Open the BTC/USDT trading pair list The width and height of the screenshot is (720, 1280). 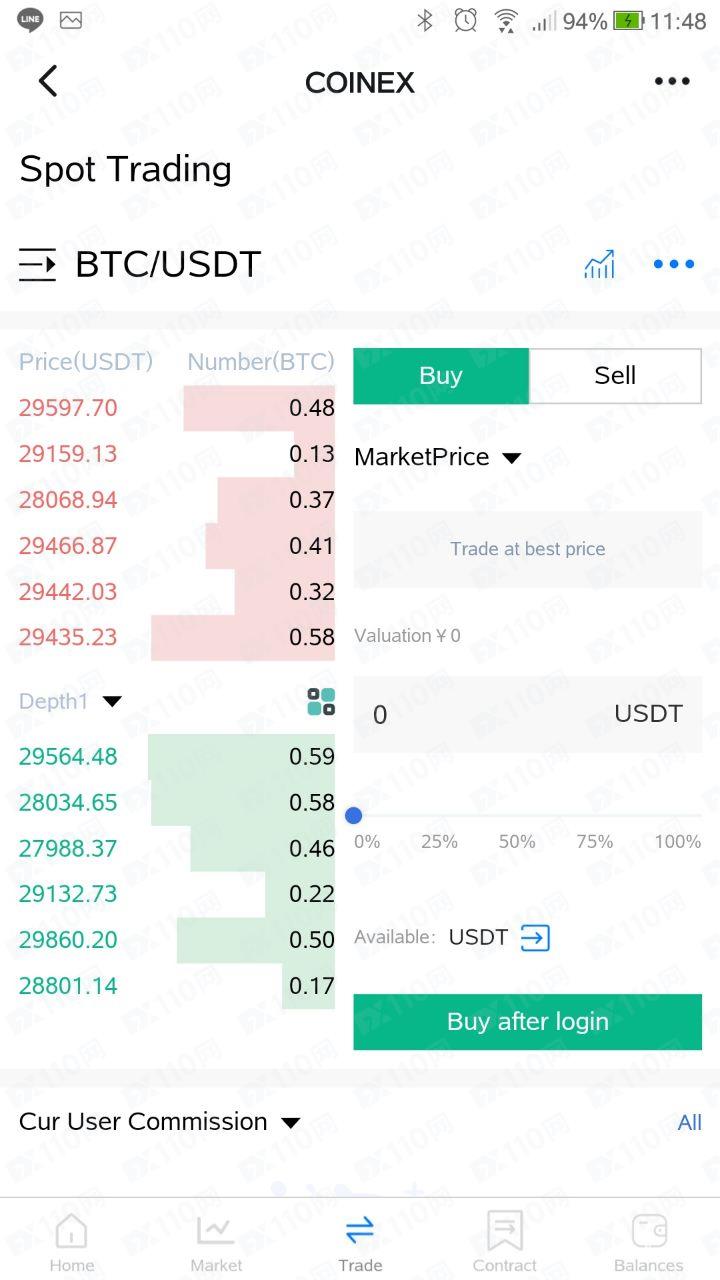38,265
